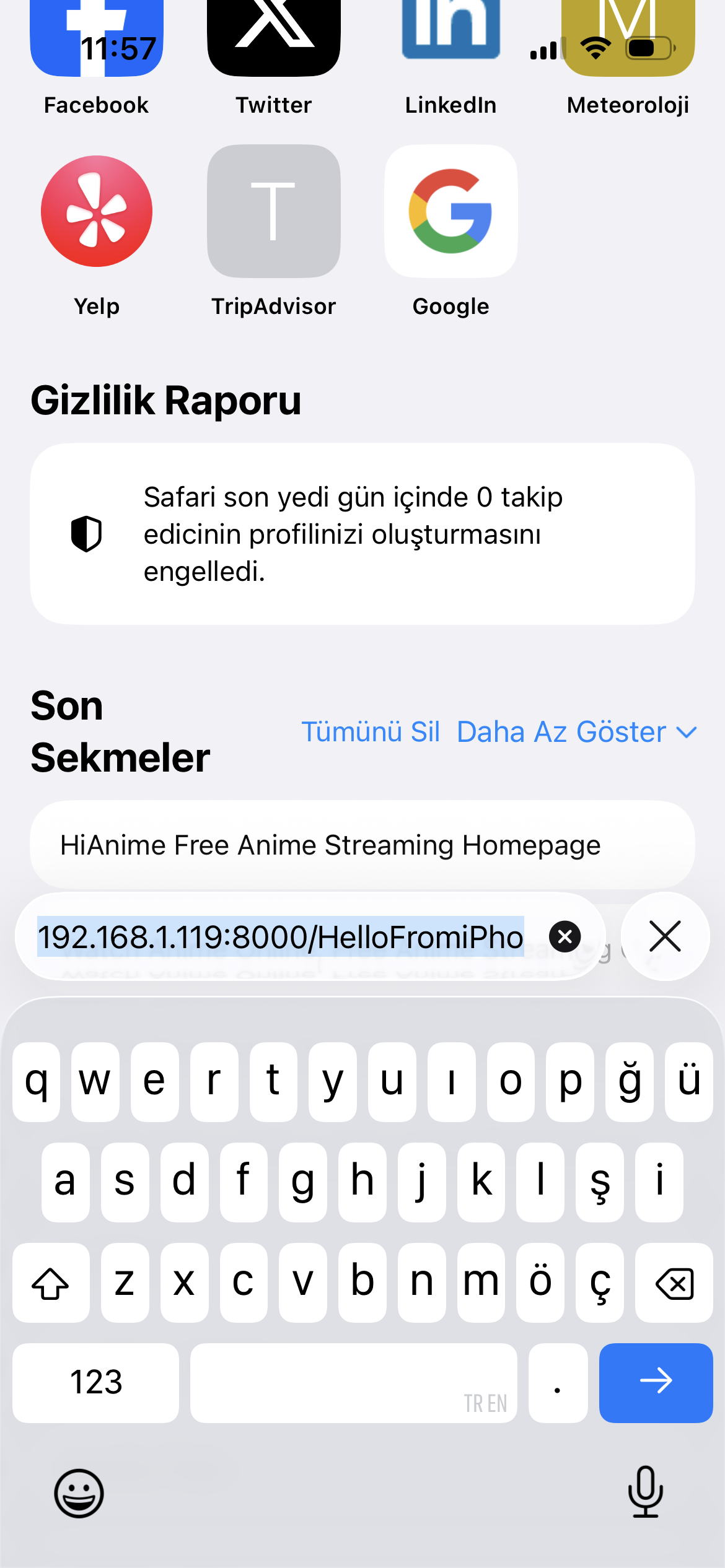Open the LinkedIn favorite
This screenshot has width=725, height=1568.
tap(450, 34)
